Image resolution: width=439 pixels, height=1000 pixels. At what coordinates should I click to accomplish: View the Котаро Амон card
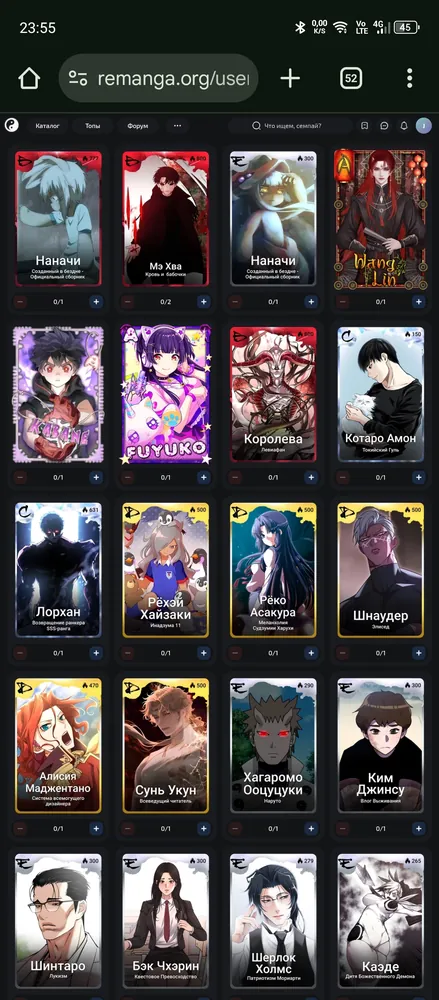[x=381, y=394]
